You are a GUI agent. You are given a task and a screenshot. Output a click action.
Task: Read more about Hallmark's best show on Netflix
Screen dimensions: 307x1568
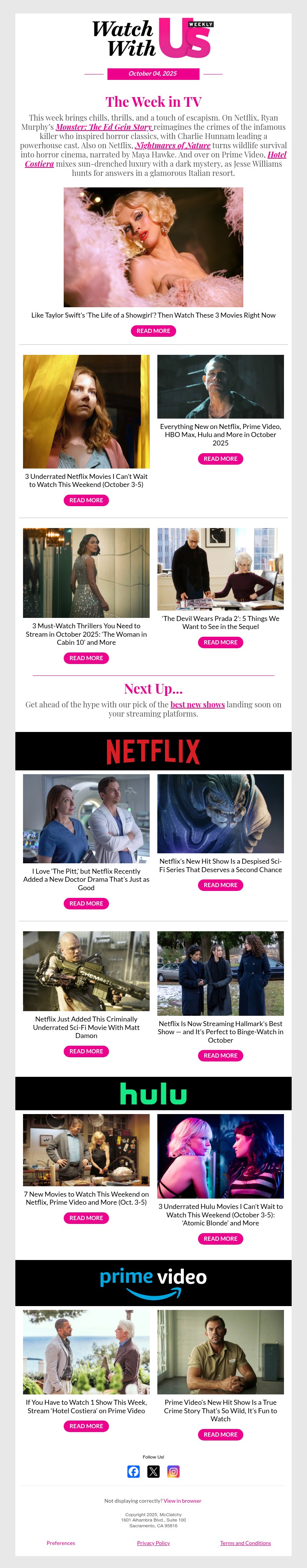(x=220, y=1055)
